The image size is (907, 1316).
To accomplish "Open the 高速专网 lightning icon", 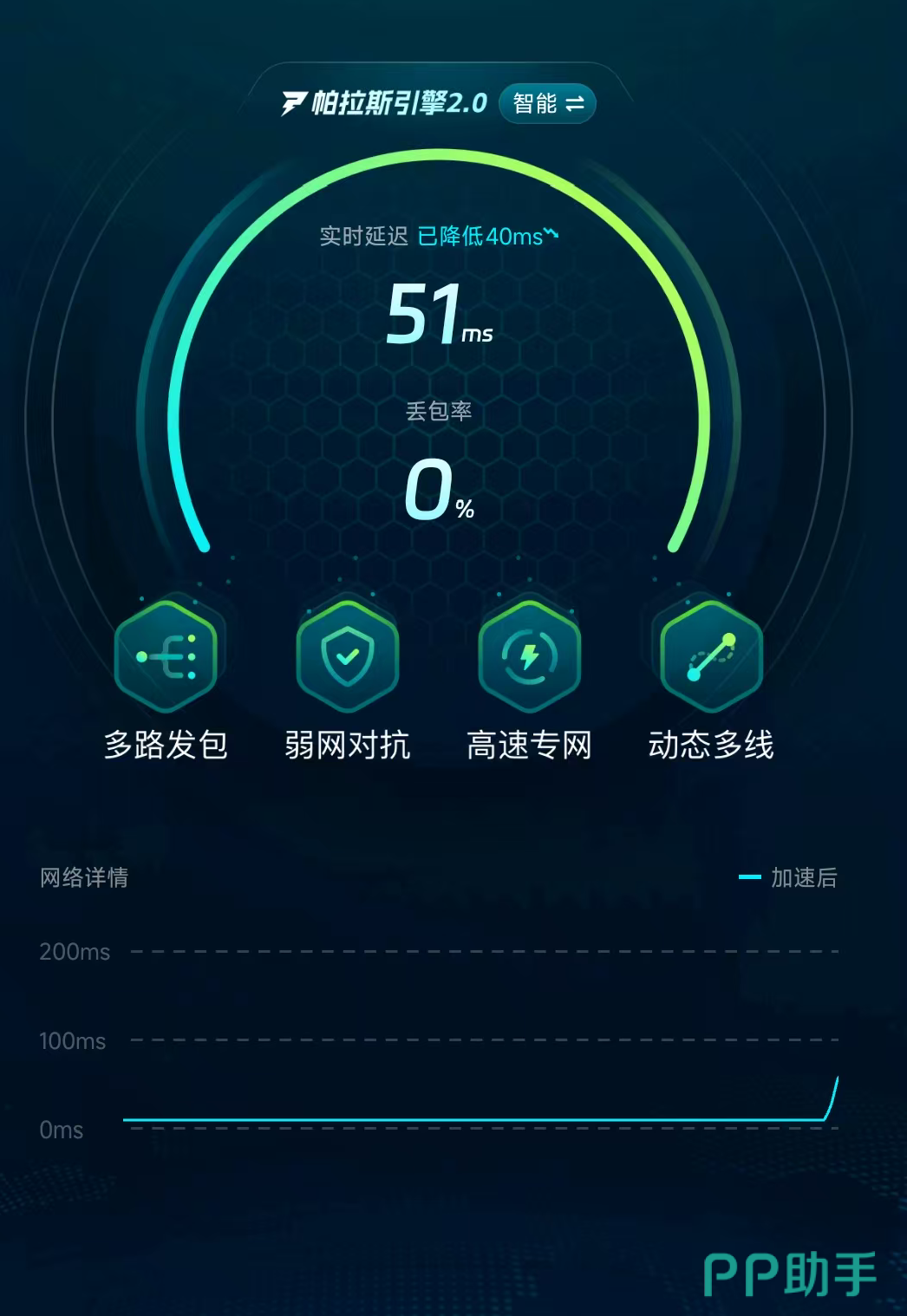I will [x=529, y=657].
